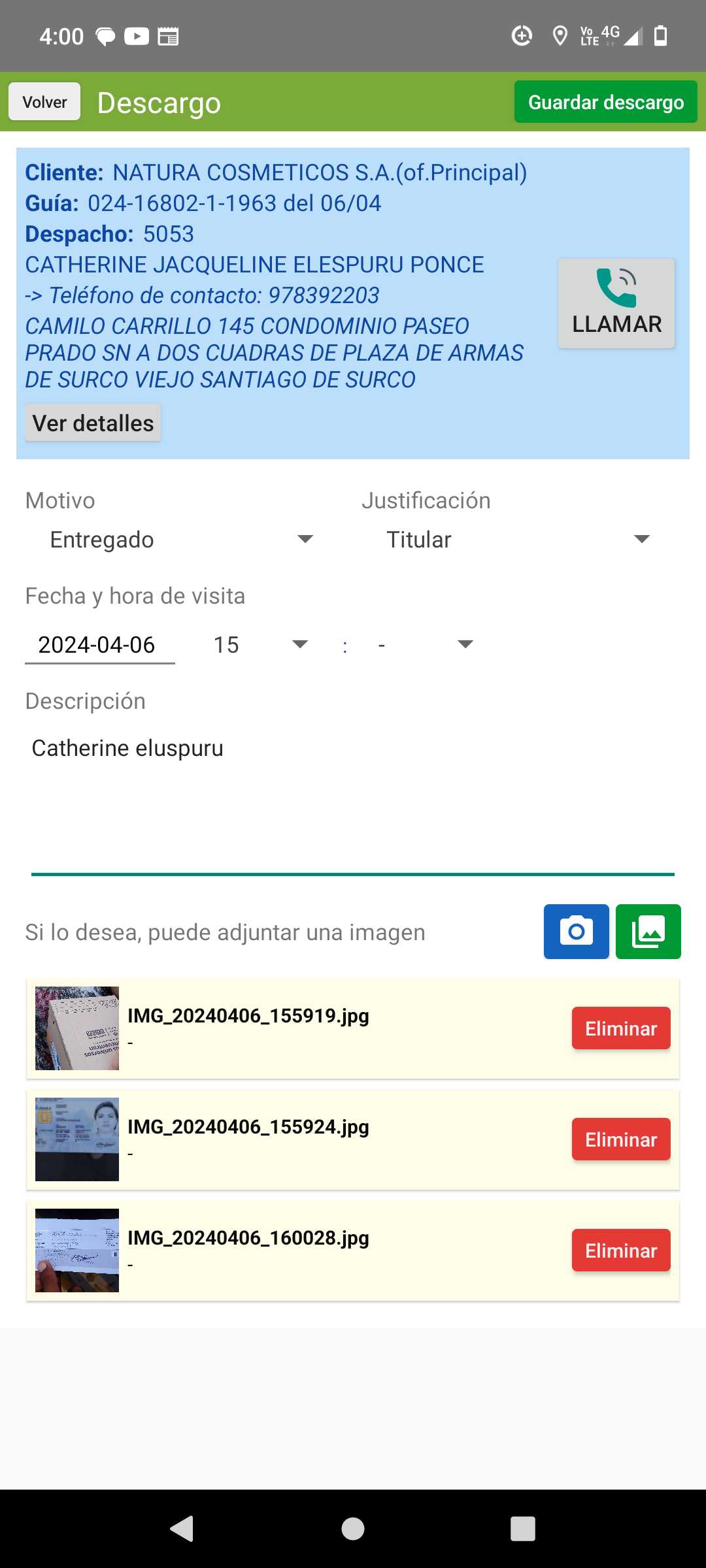Open thumbnail of IMG_20240406_155919.jpg
706x1568 pixels.
[77, 1028]
